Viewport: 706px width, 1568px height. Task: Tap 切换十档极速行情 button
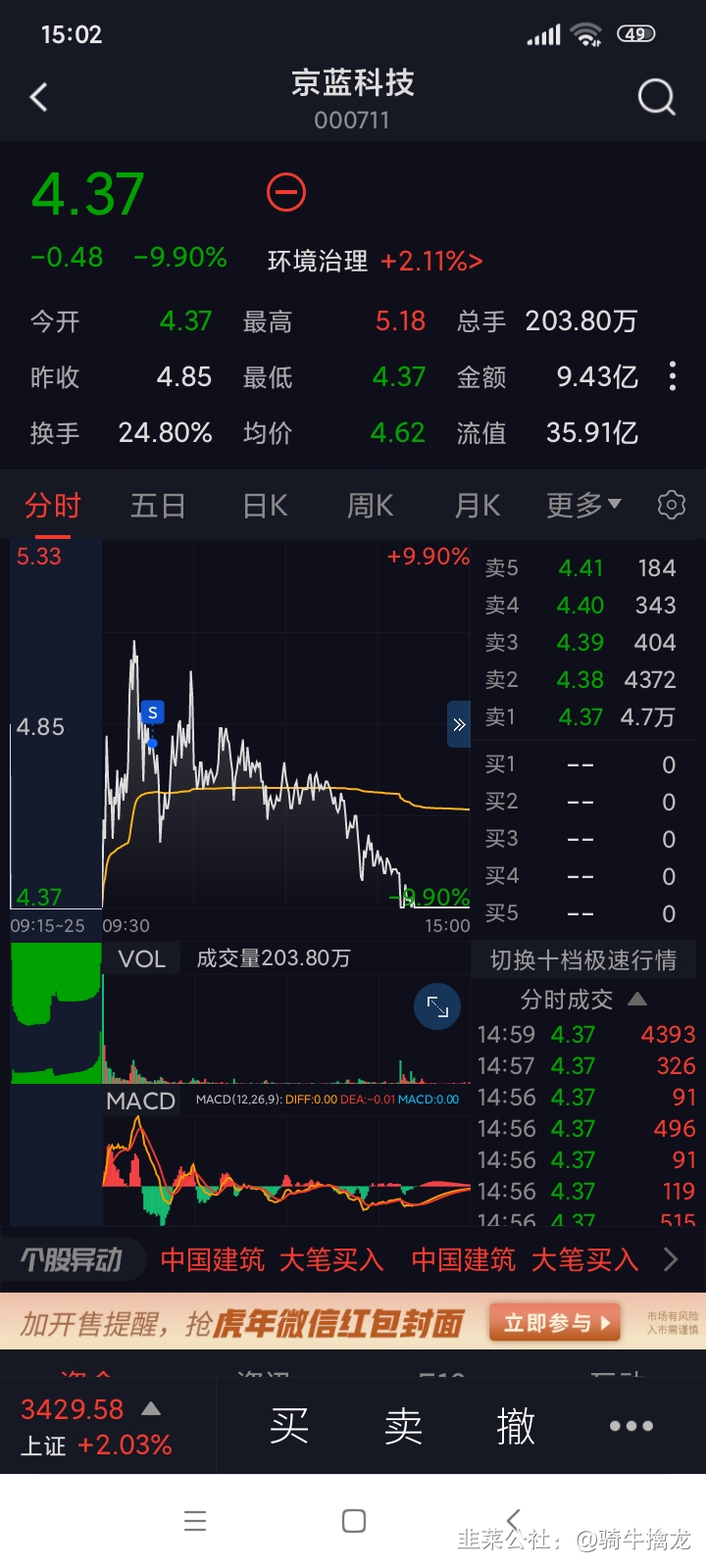coord(583,960)
